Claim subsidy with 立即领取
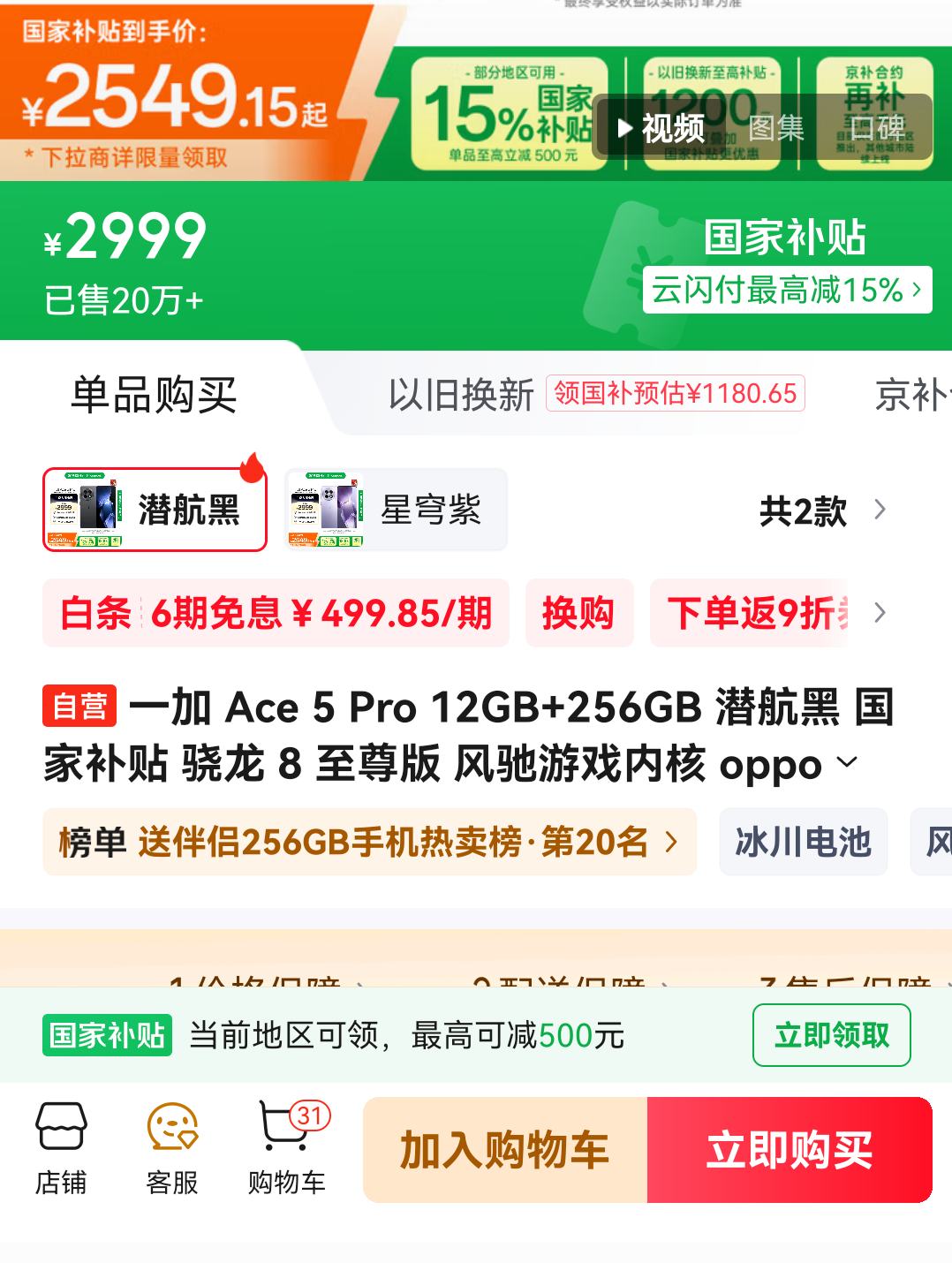This screenshot has height=1263, width=952. (x=831, y=1035)
